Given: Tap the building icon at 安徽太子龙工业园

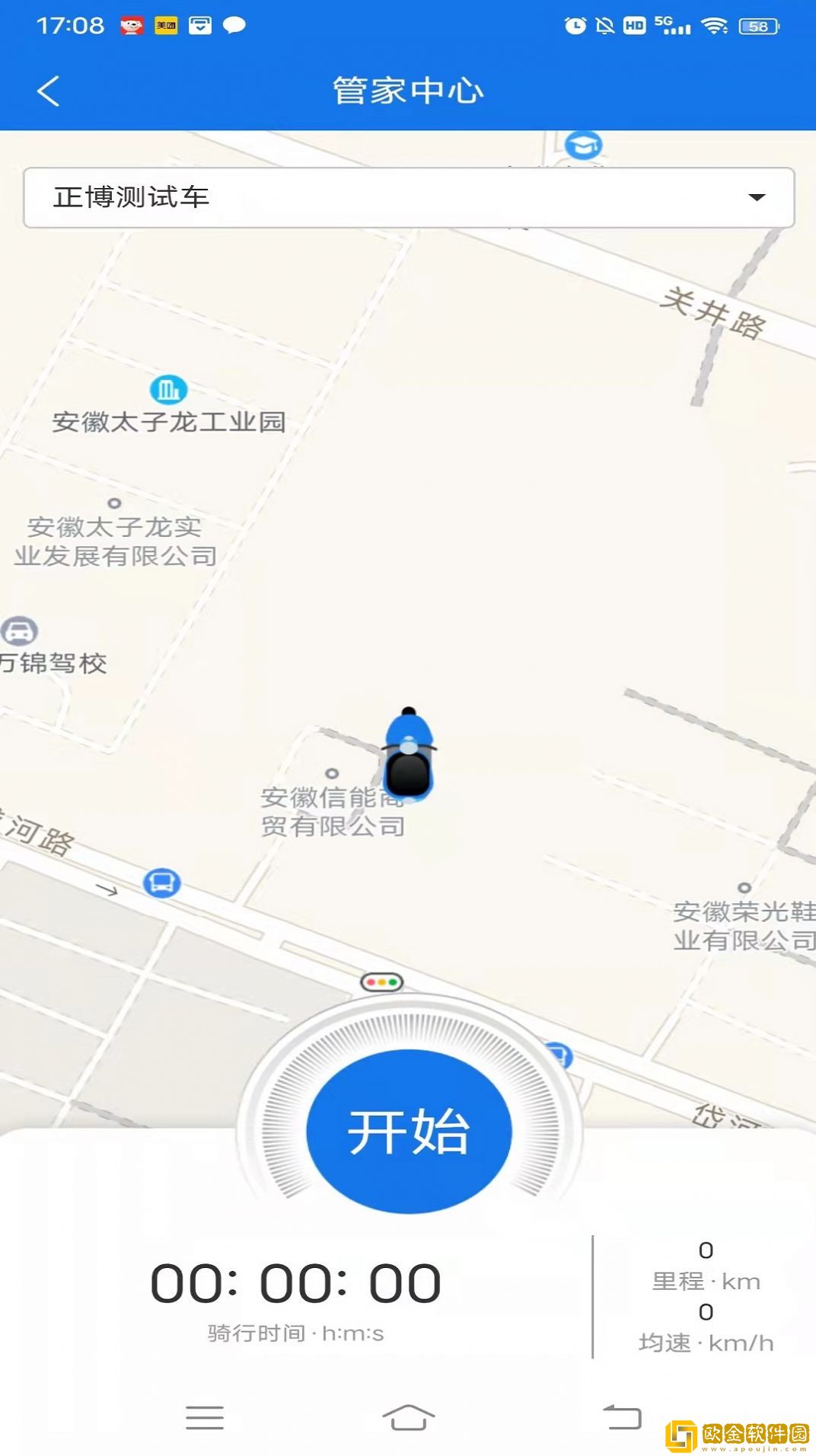Looking at the screenshot, I should pos(169,391).
